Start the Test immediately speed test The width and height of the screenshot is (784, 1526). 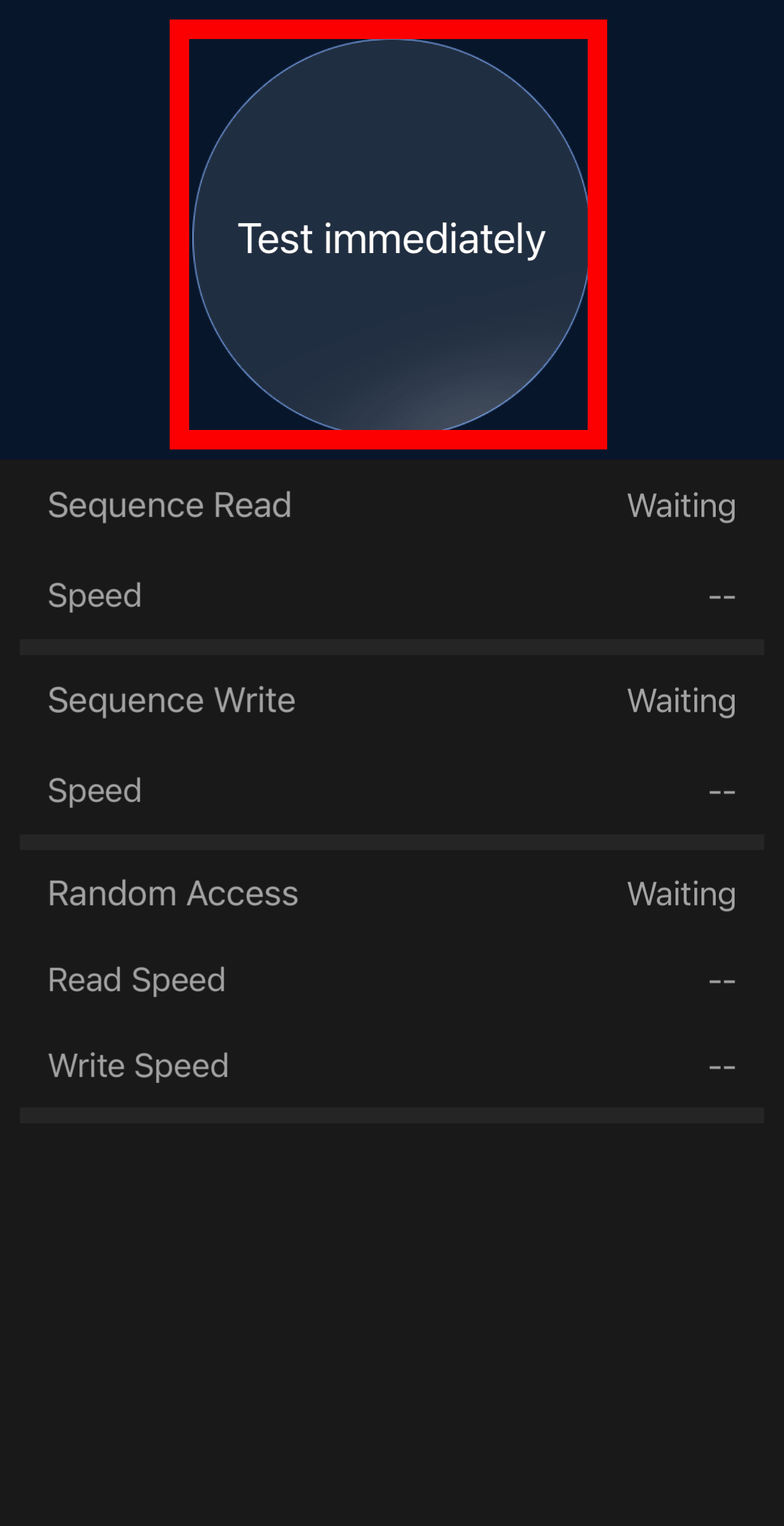[x=390, y=237]
